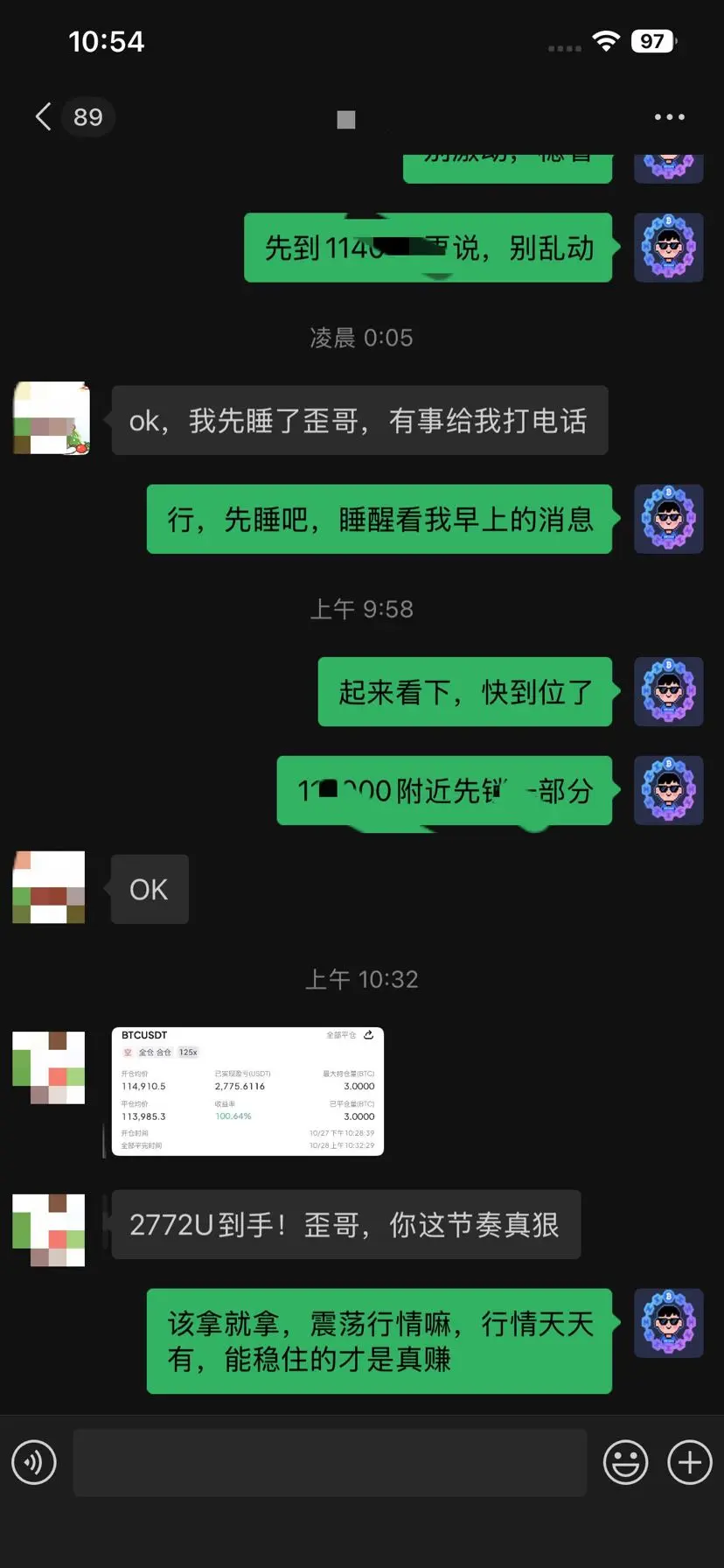Tap the battery indicator showing 97
This screenshot has height=1568, width=724.
[651, 40]
